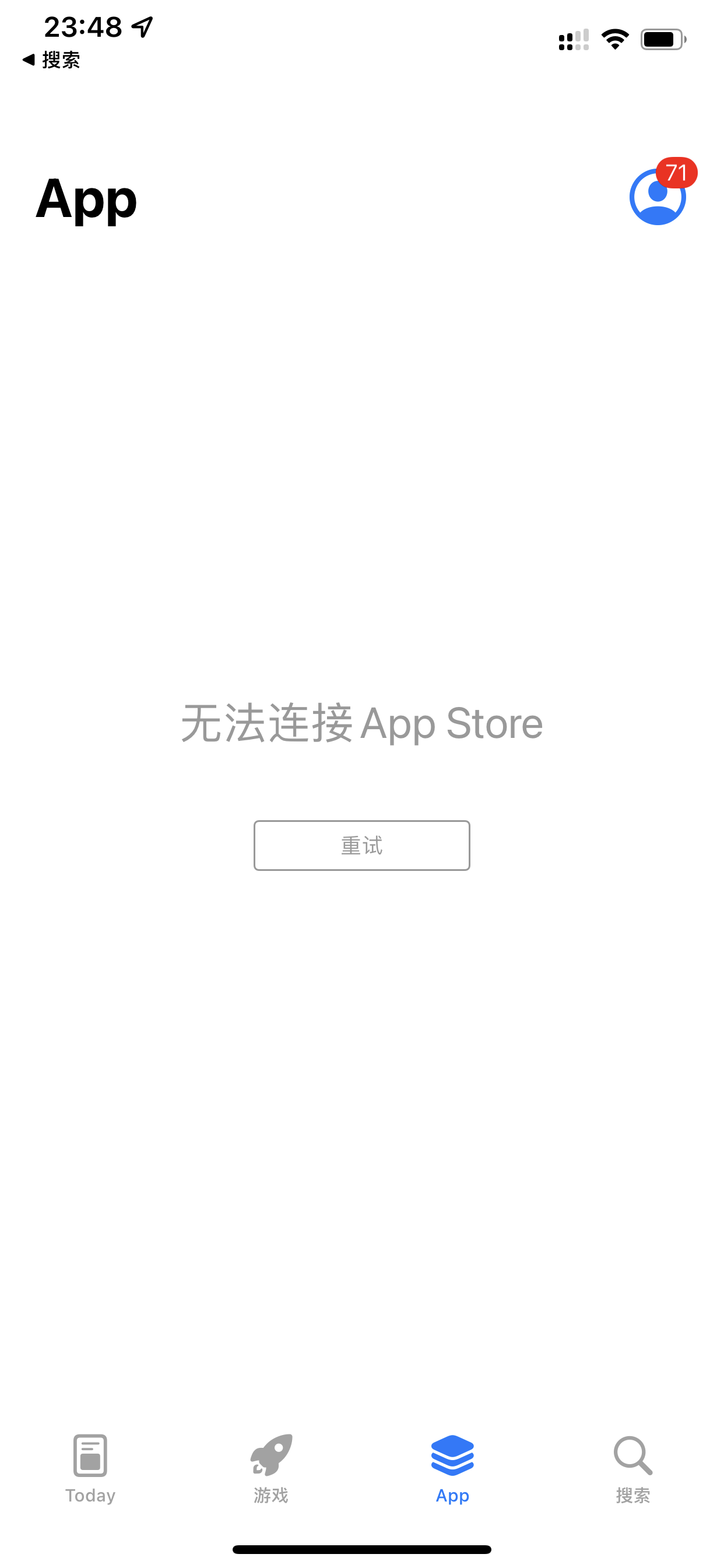Open the 搜索 search tab
This screenshot has width=724, height=1568.
coord(632,1468)
